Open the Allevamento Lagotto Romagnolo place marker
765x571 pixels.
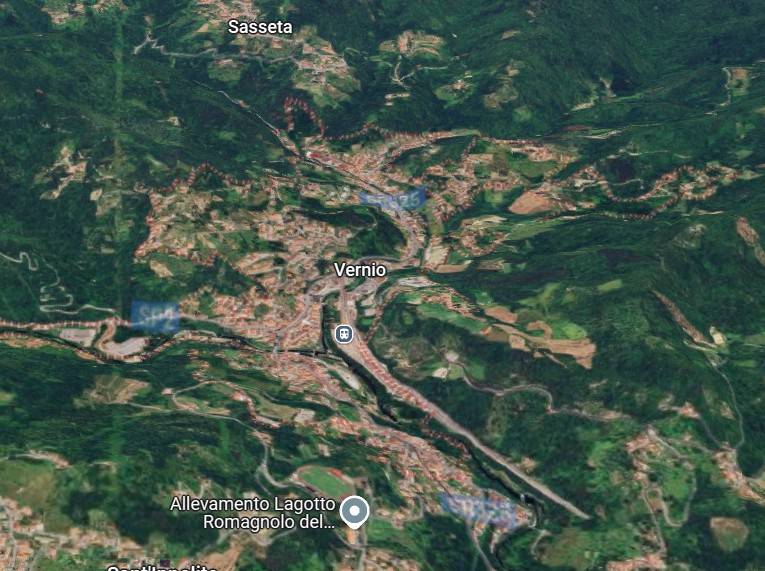pyautogui.click(x=354, y=512)
